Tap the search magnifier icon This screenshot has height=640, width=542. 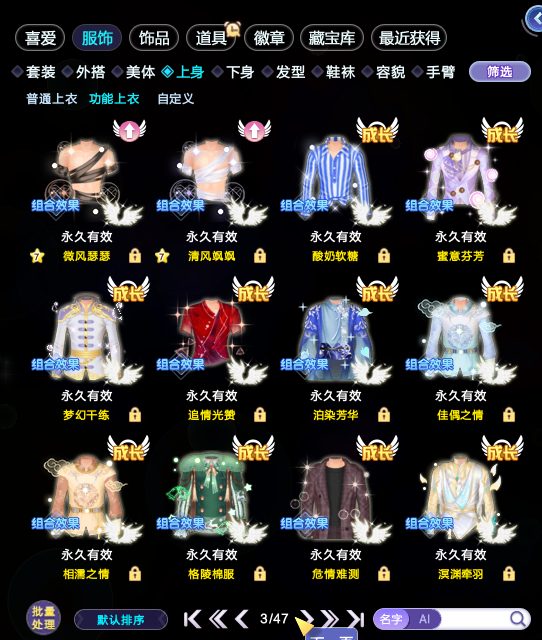pos(518,619)
